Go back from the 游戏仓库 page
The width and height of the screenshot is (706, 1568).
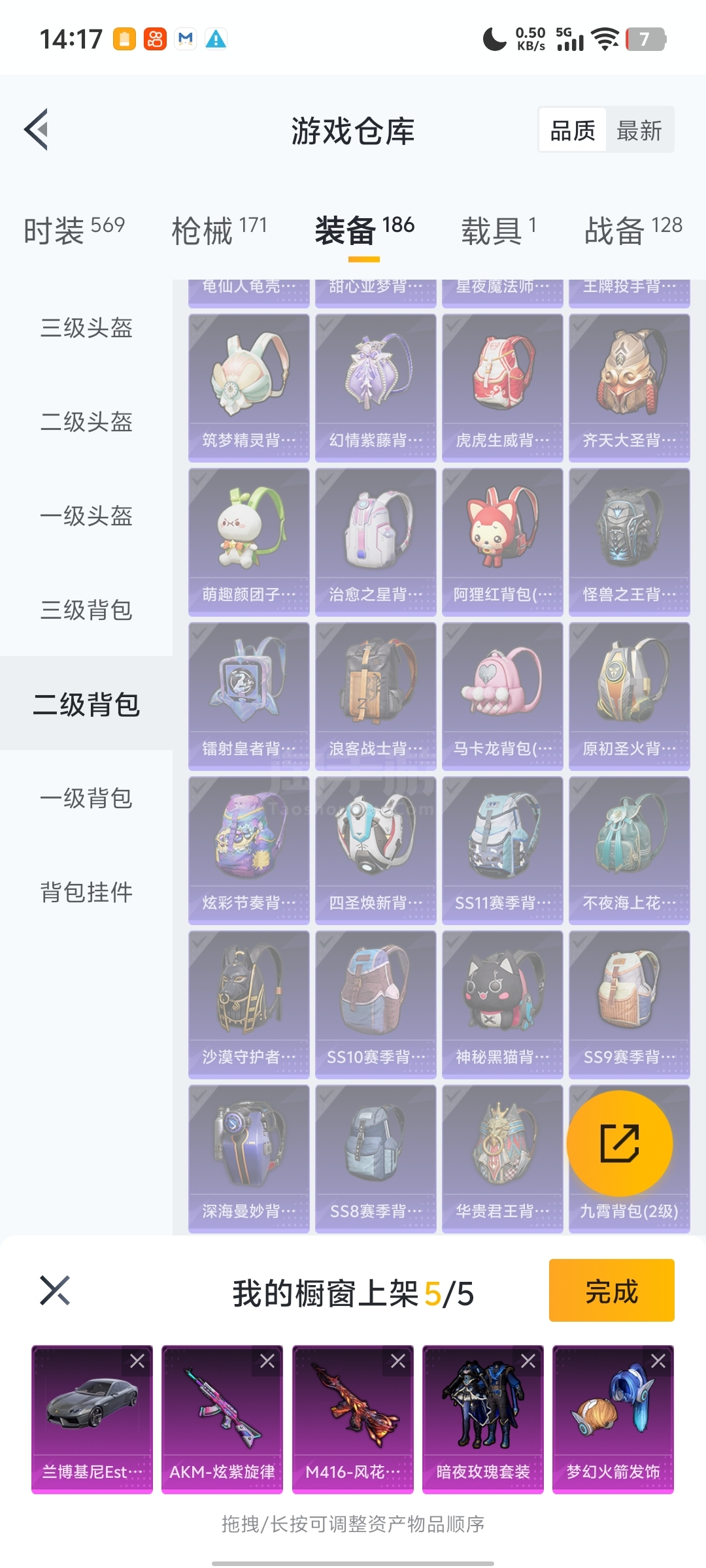[37, 129]
